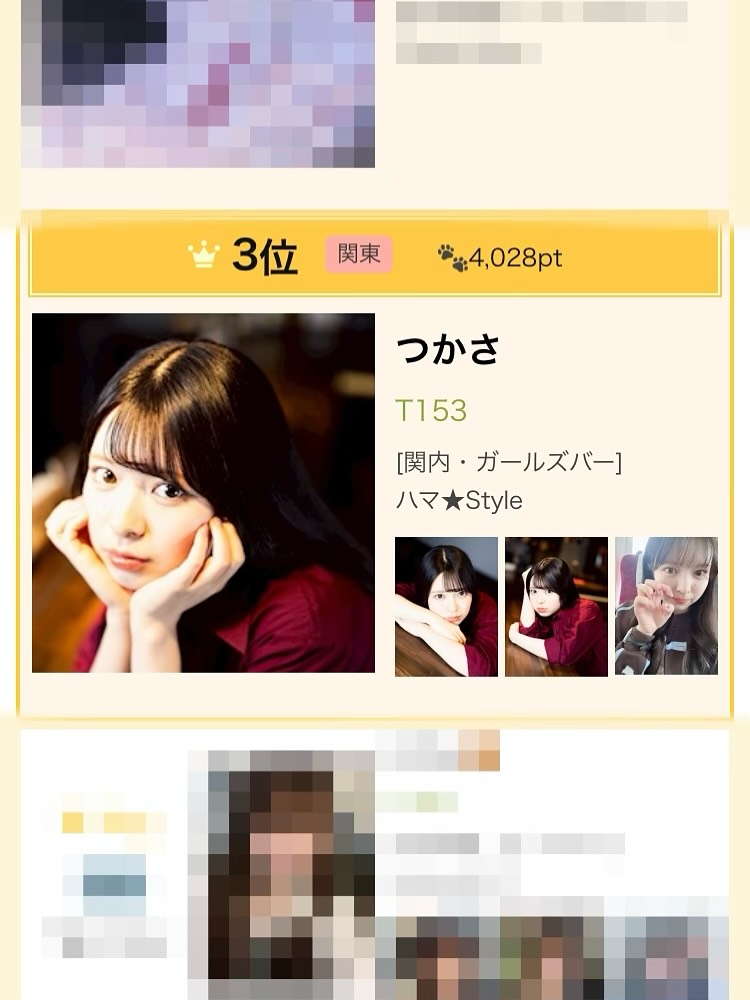750x1000 pixels.
Task: View the second small photo of つかさ
Action: coord(556,607)
